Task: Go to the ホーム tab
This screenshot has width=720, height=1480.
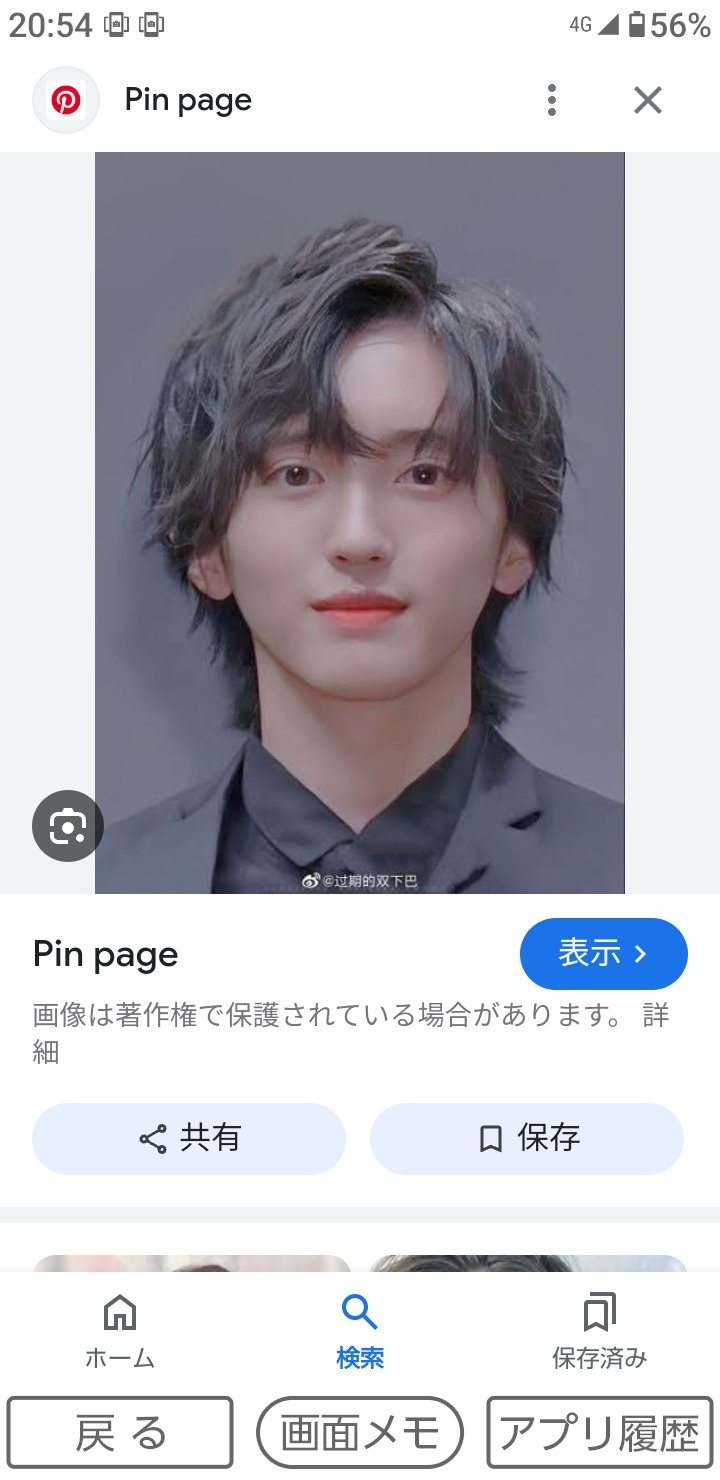Action: 120,1330
